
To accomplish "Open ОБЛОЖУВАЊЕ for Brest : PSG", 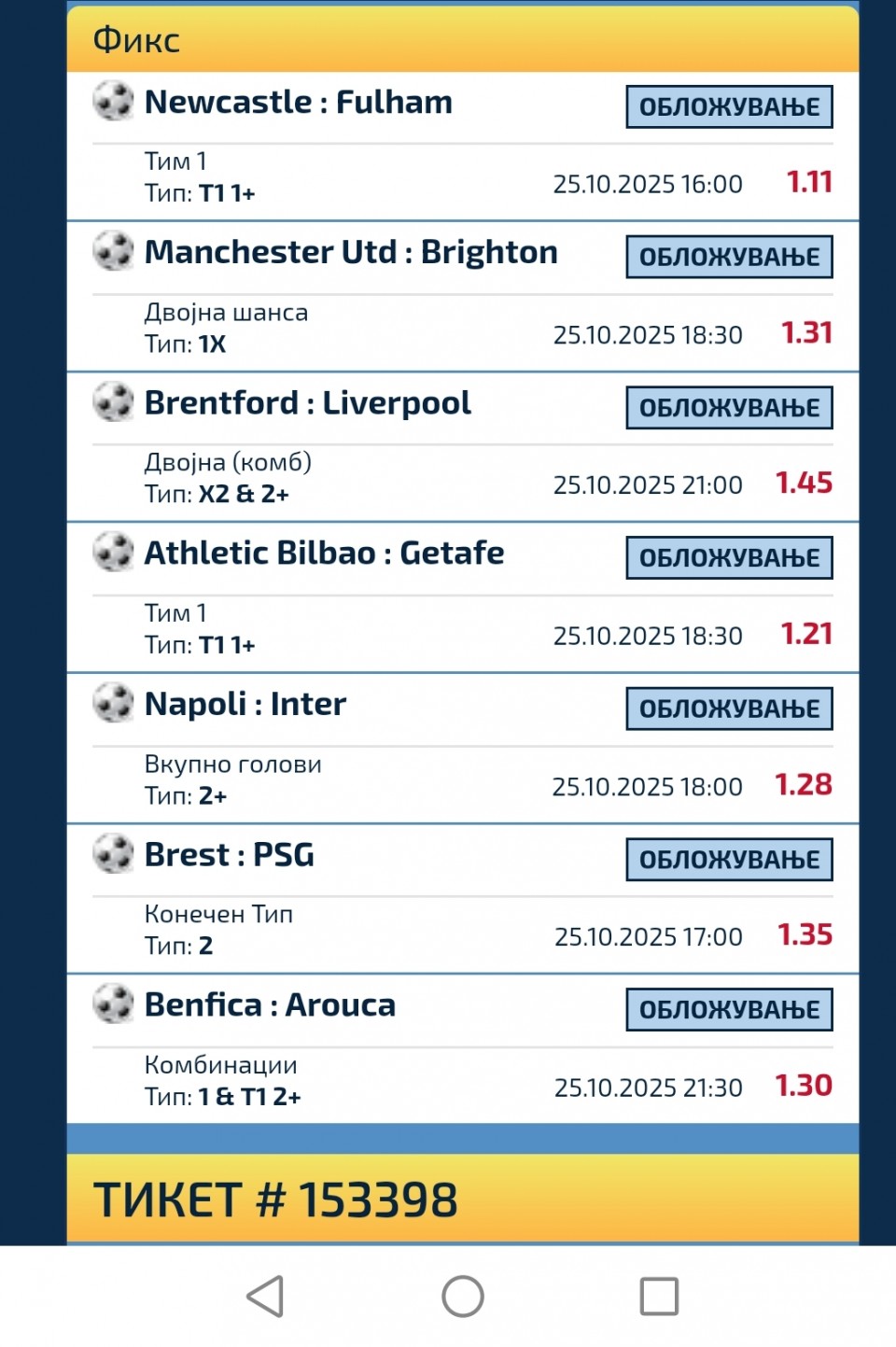I will click(x=729, y=860).
